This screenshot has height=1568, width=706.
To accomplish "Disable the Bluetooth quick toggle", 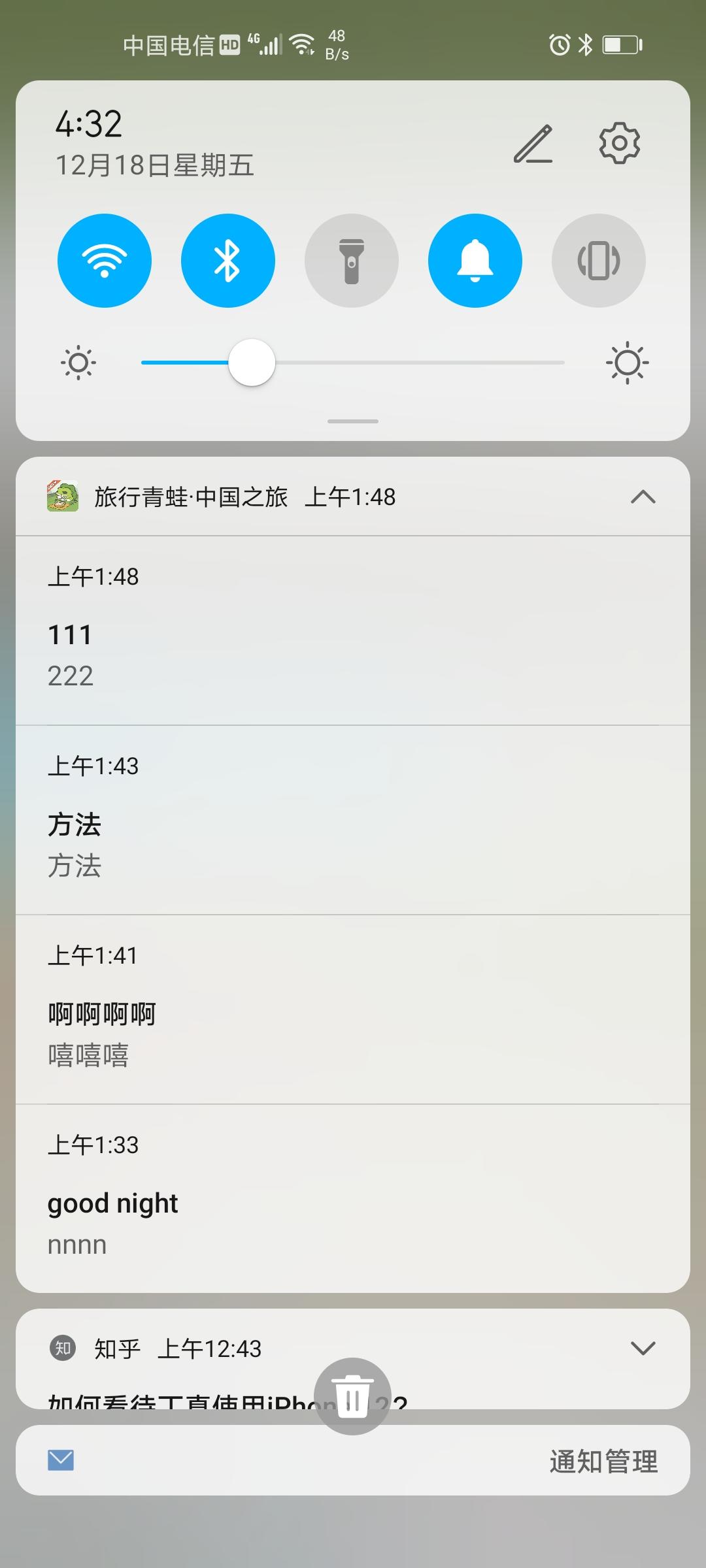I will [x=228, y=261].
